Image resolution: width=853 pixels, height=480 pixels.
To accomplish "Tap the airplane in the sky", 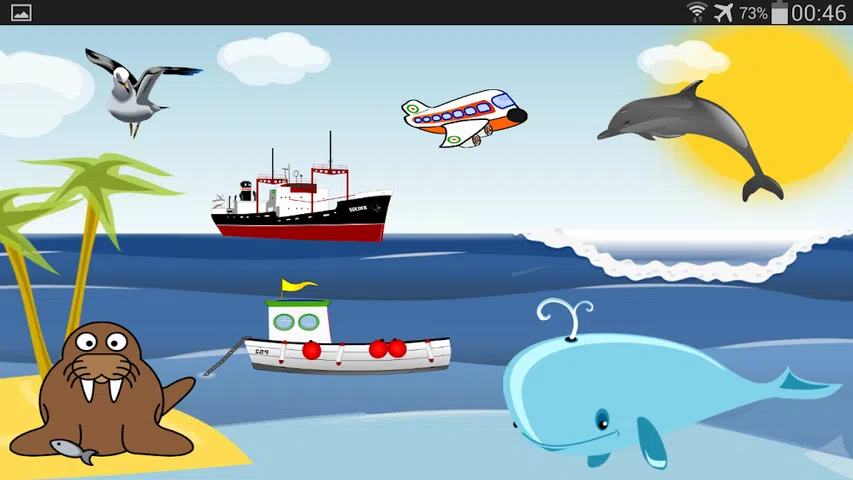I will (x=463, y=117).
